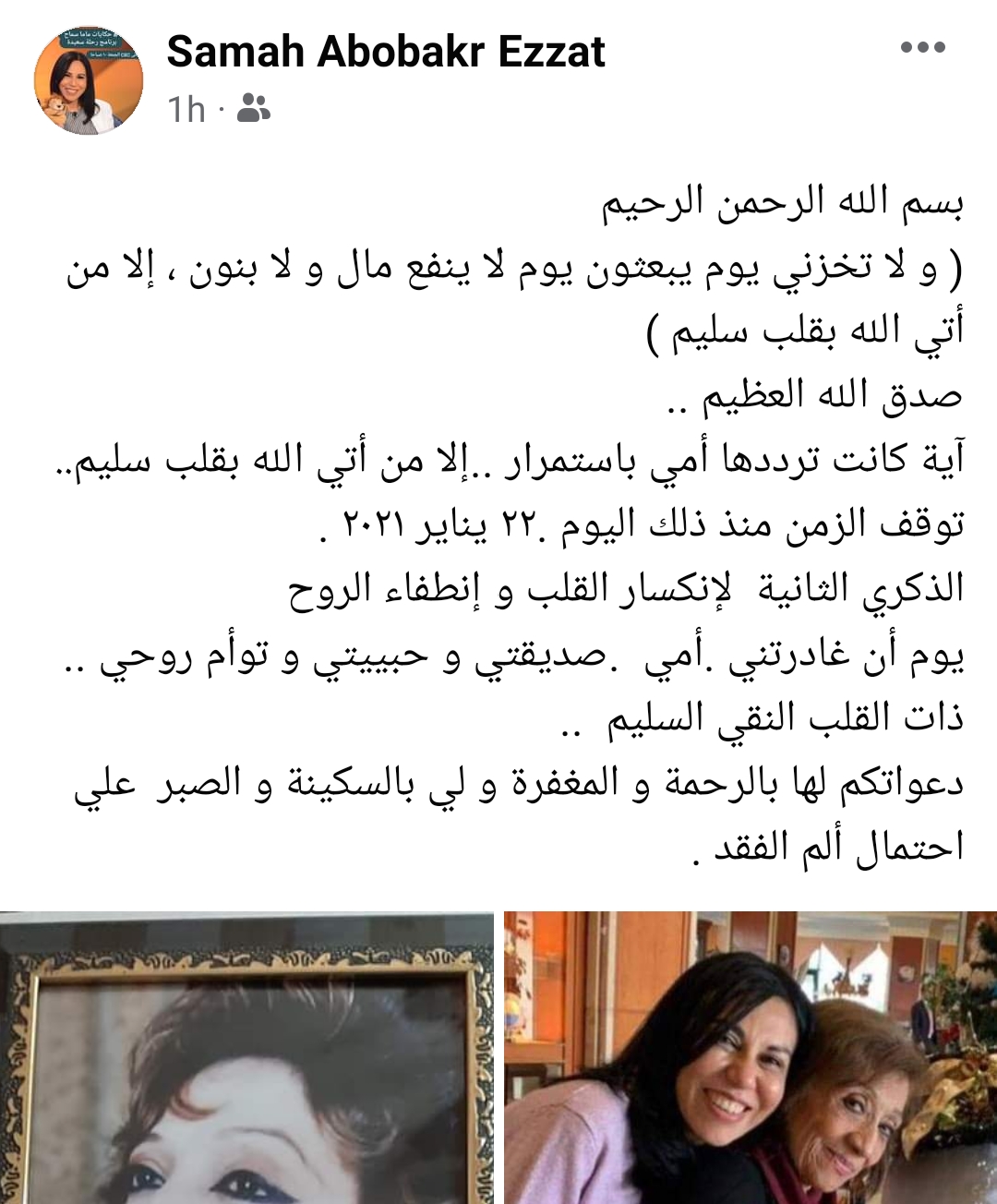This screenshot has width=997, height=1204.
Task: Open Samah Abobakr Ezzat's profile picture
Action: coord(89,80)
